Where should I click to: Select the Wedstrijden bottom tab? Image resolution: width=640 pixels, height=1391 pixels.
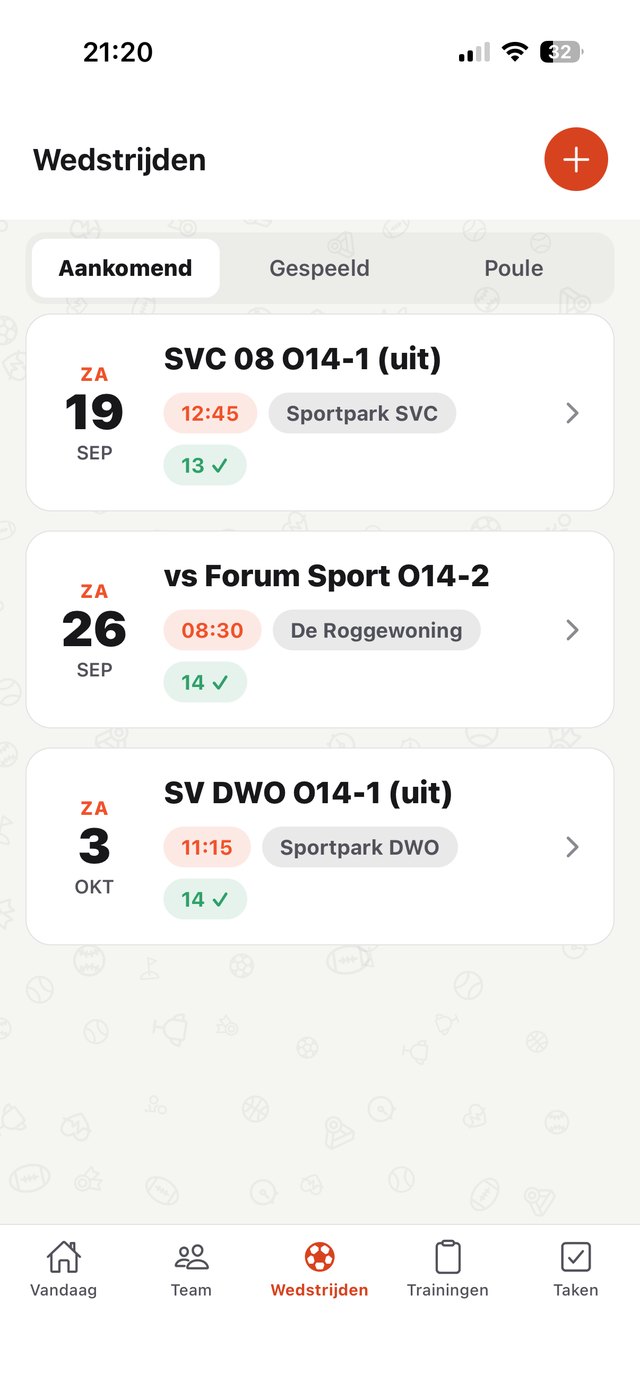[319, 1269]
